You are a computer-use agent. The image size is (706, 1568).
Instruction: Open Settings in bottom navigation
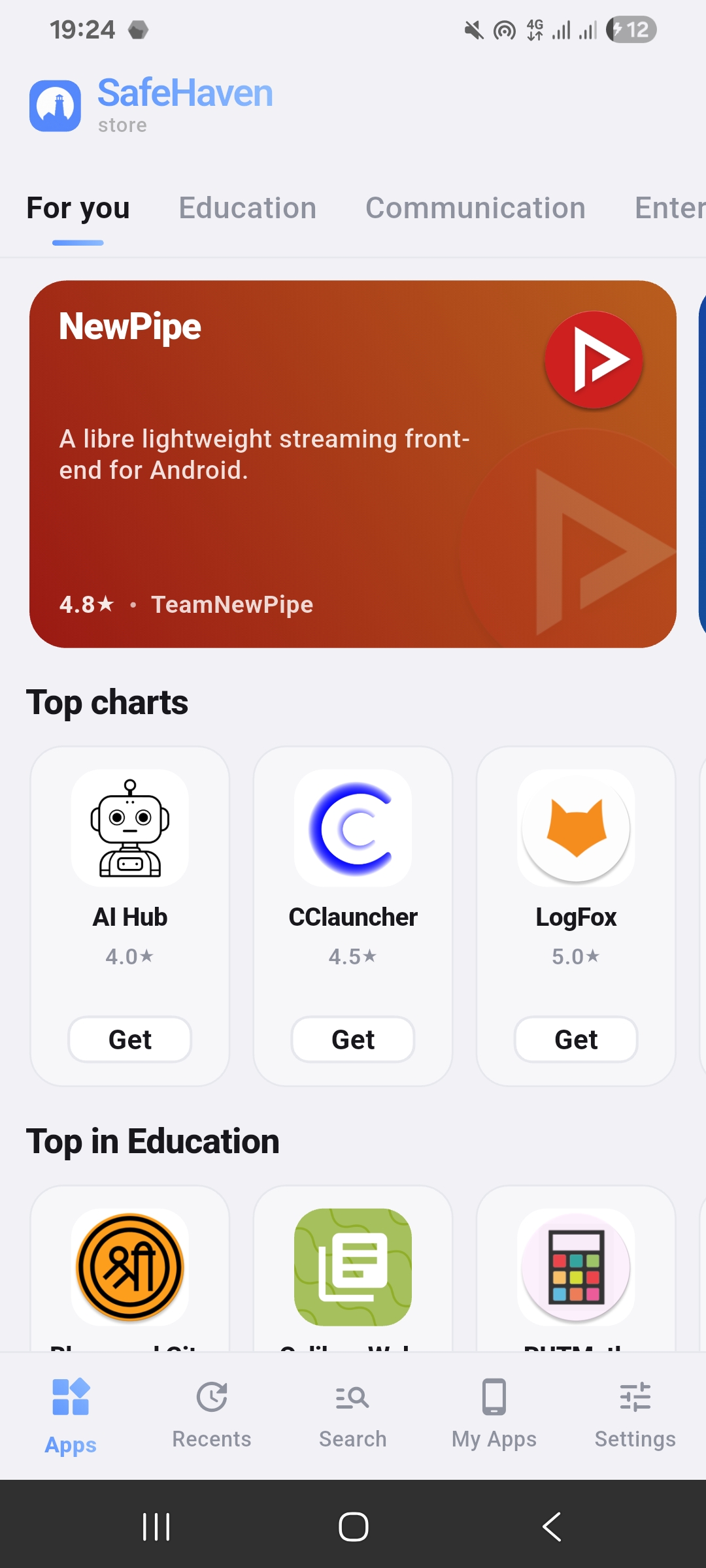[x=635, y=1414]
